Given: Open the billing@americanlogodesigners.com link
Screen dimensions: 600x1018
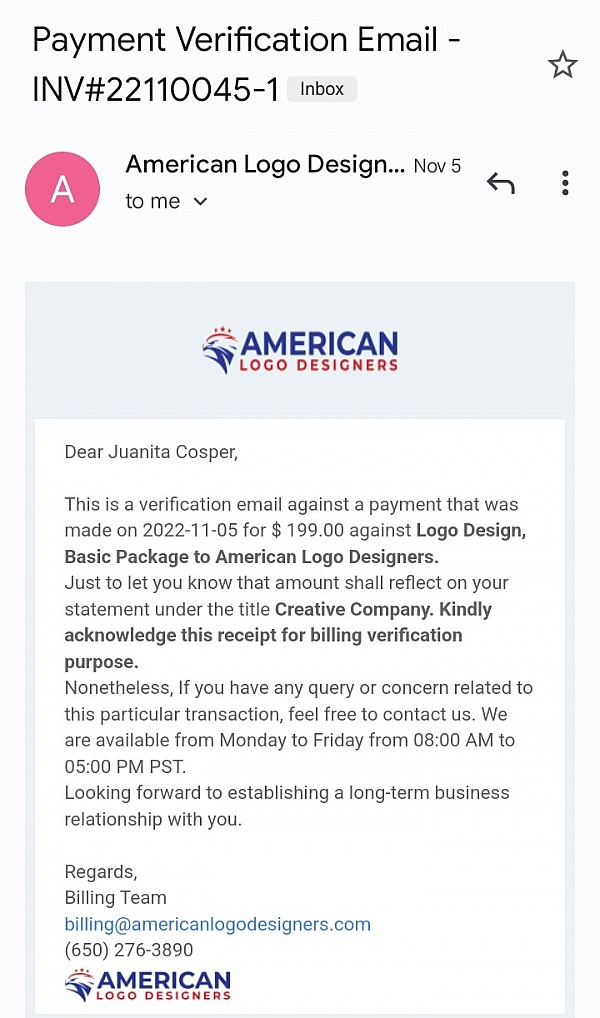Looking at the screenshot, I should [x=218, y=924].
